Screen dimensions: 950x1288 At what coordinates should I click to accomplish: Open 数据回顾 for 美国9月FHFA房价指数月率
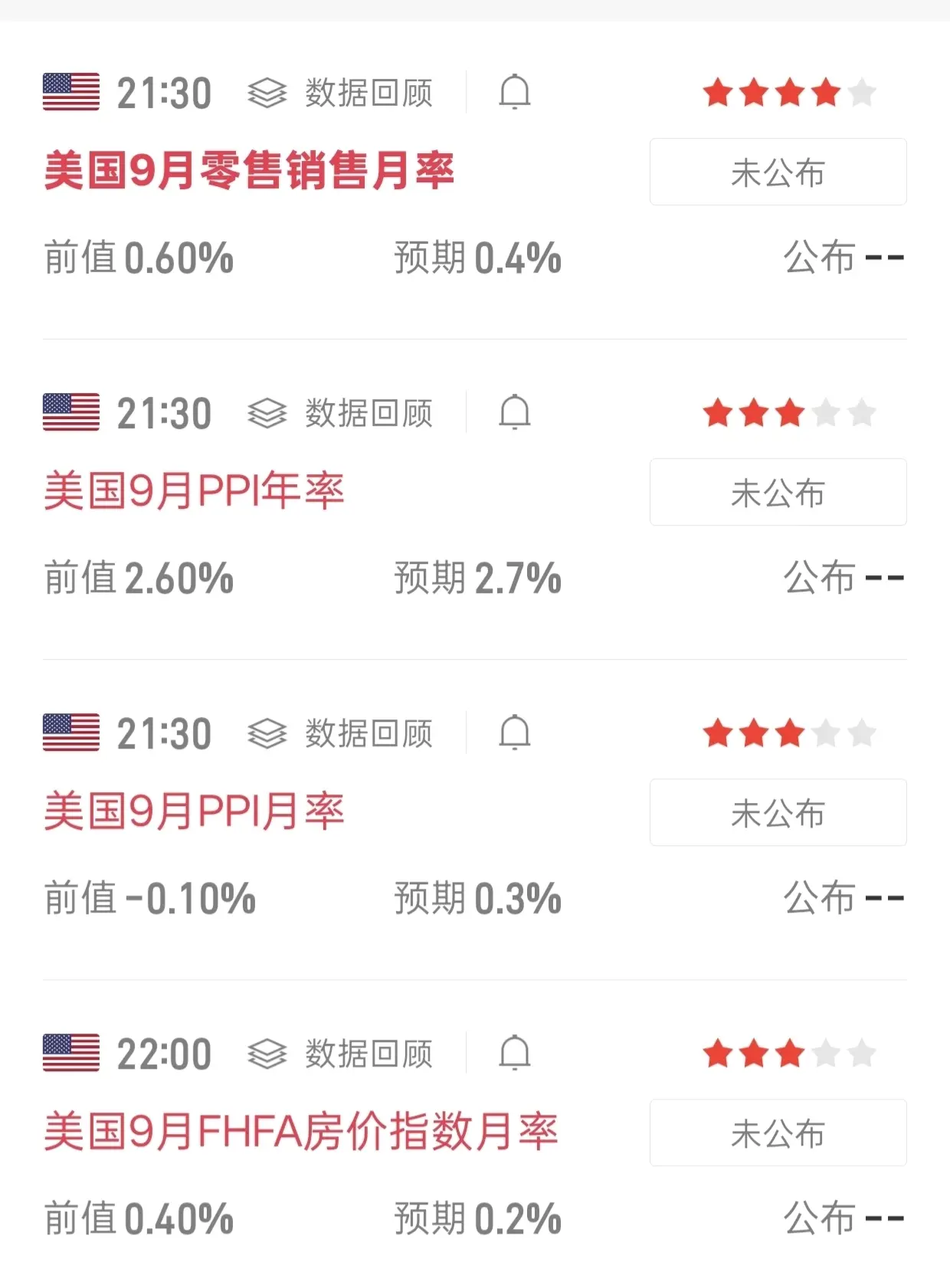(341, 1054)
